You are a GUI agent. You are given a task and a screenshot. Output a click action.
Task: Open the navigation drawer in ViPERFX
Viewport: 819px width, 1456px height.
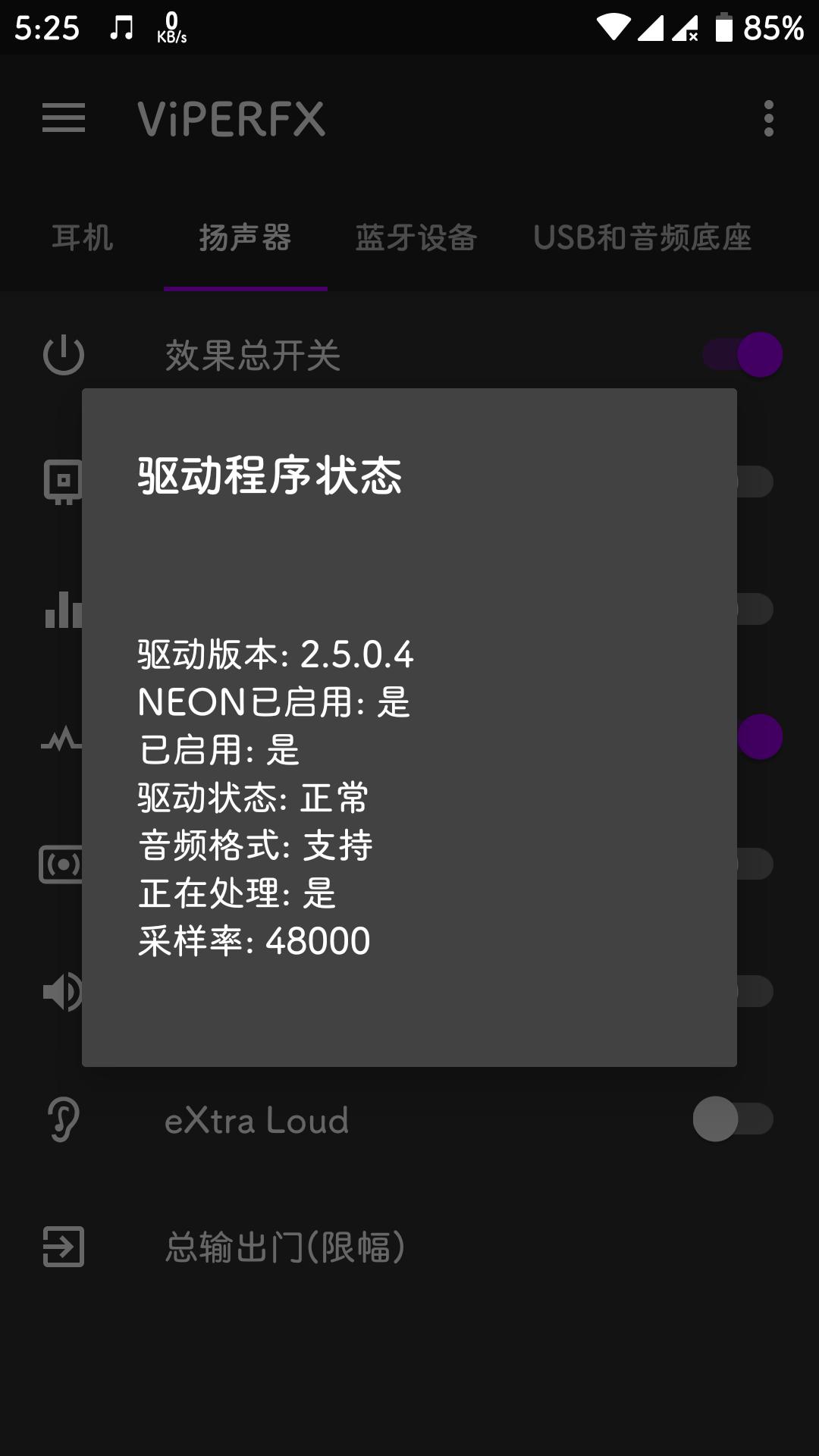pos(63,118)
